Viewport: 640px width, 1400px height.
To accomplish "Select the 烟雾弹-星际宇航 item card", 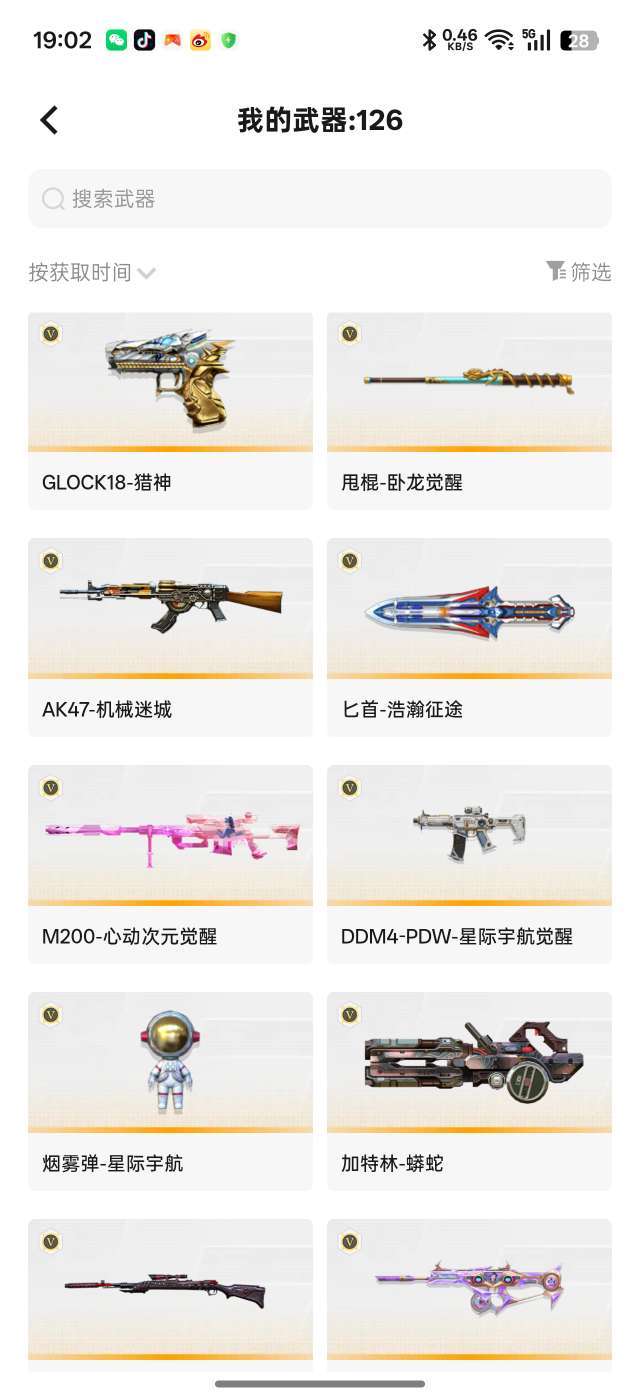I will click(170, 1091).
